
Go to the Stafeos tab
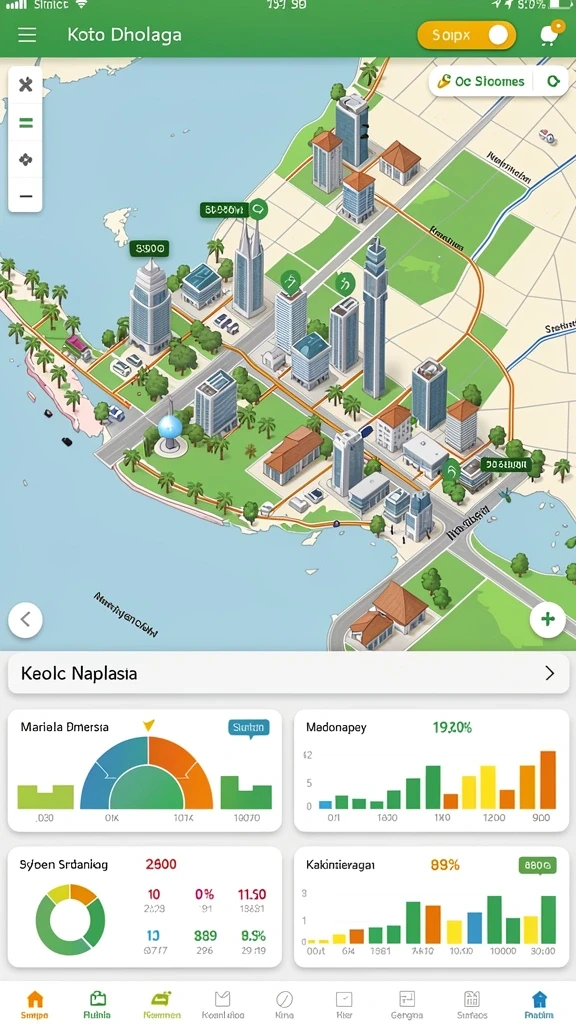[472, 1005]
